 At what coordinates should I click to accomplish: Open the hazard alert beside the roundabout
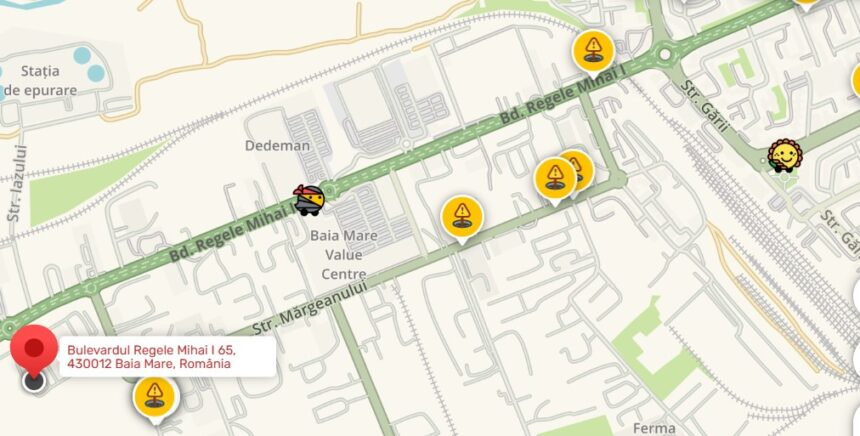click(593, 49)
